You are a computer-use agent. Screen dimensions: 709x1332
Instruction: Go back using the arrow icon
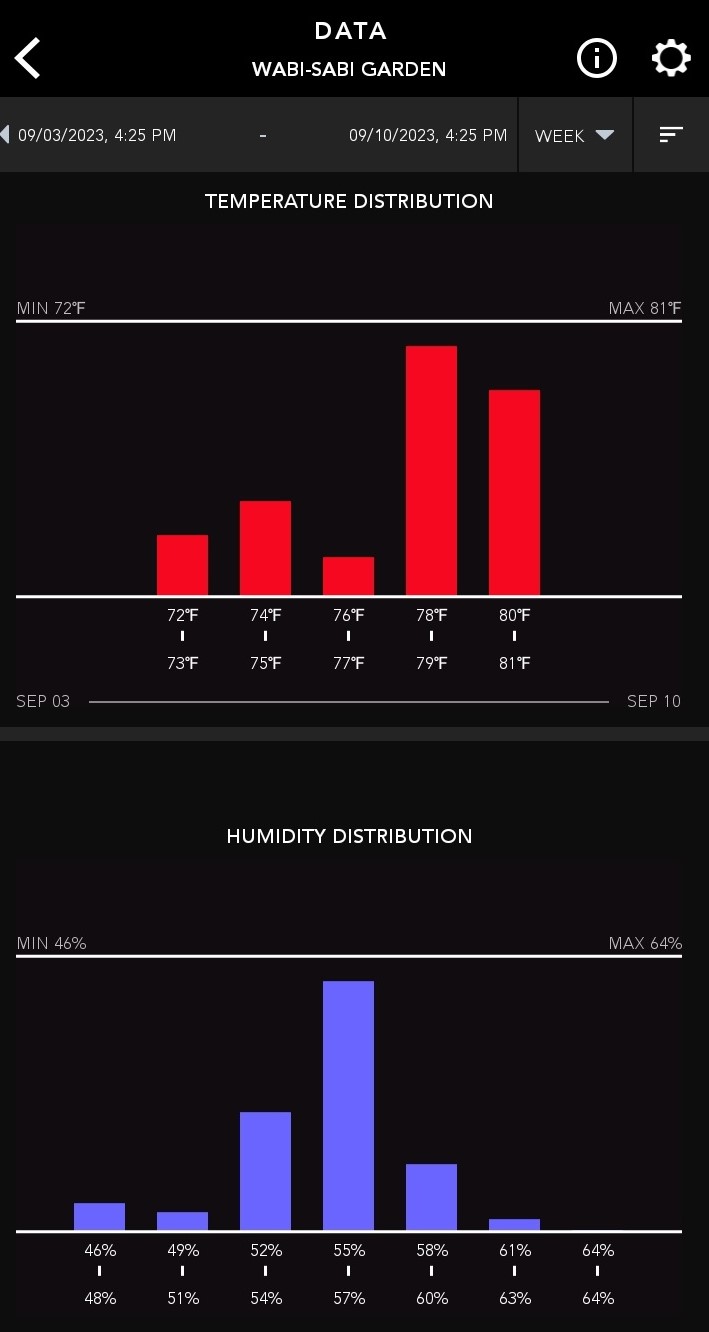[x=28, y=58]
